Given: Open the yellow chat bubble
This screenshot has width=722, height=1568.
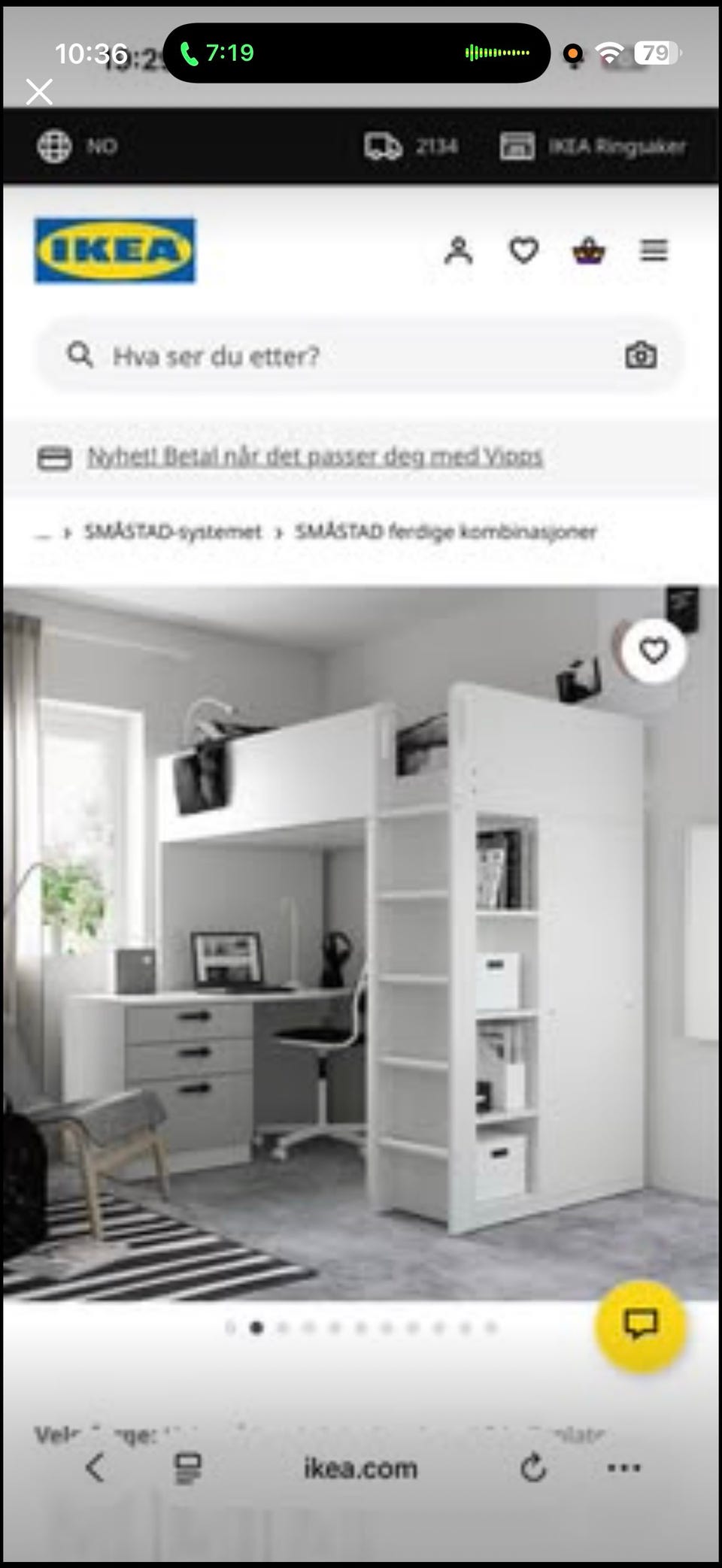Looking at the screenshot, I should point(640,1326).
